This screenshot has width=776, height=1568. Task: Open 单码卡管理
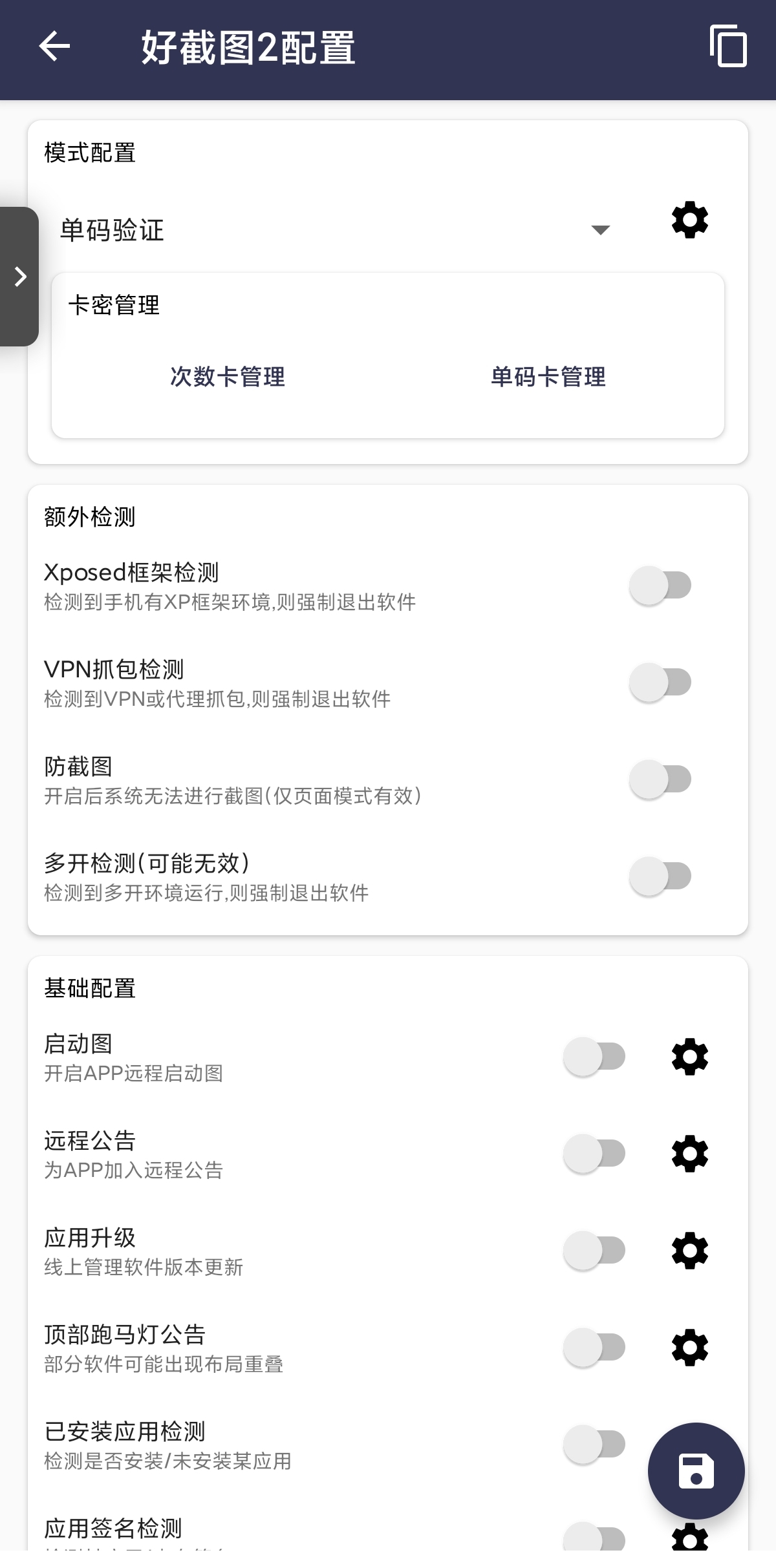coord(548,377)
